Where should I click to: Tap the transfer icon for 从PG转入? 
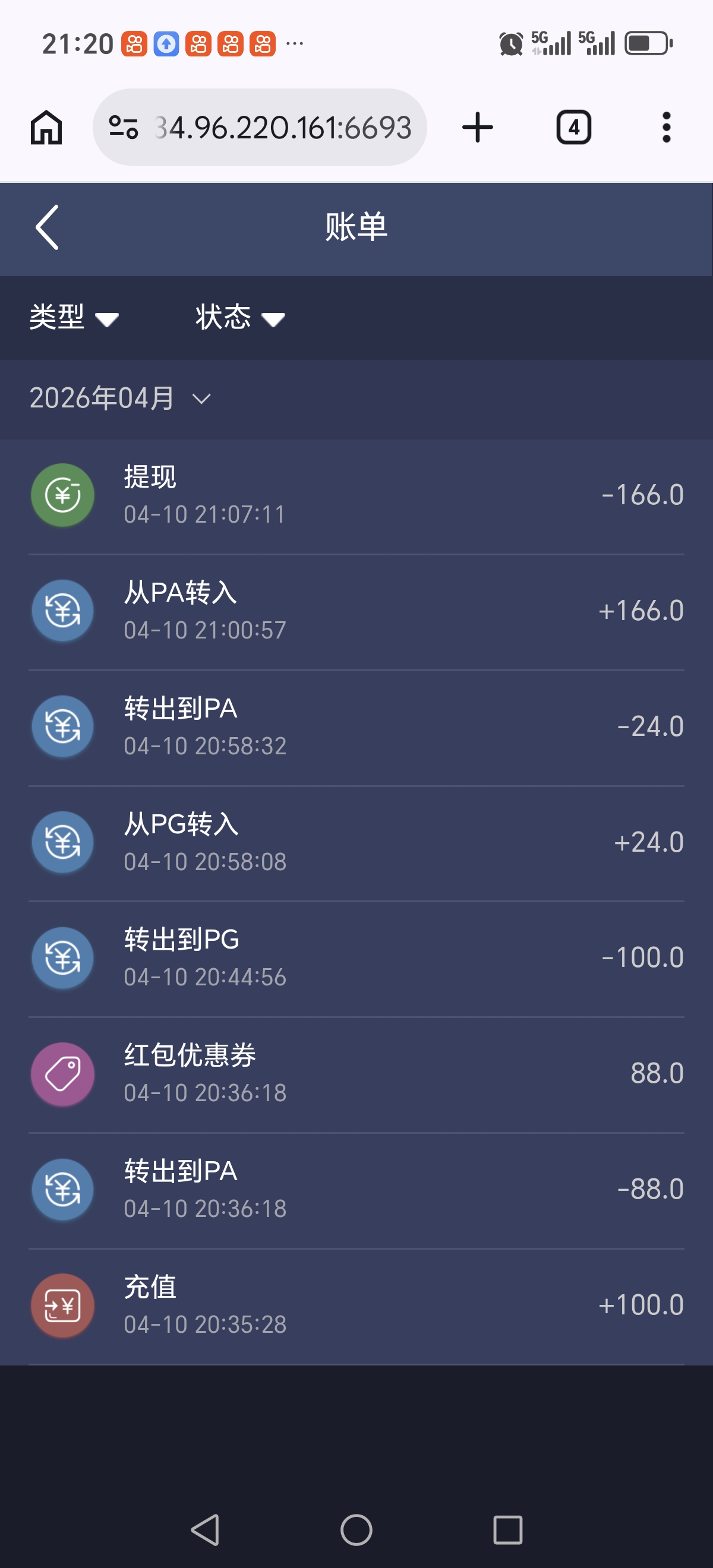(x=62, y=842)
